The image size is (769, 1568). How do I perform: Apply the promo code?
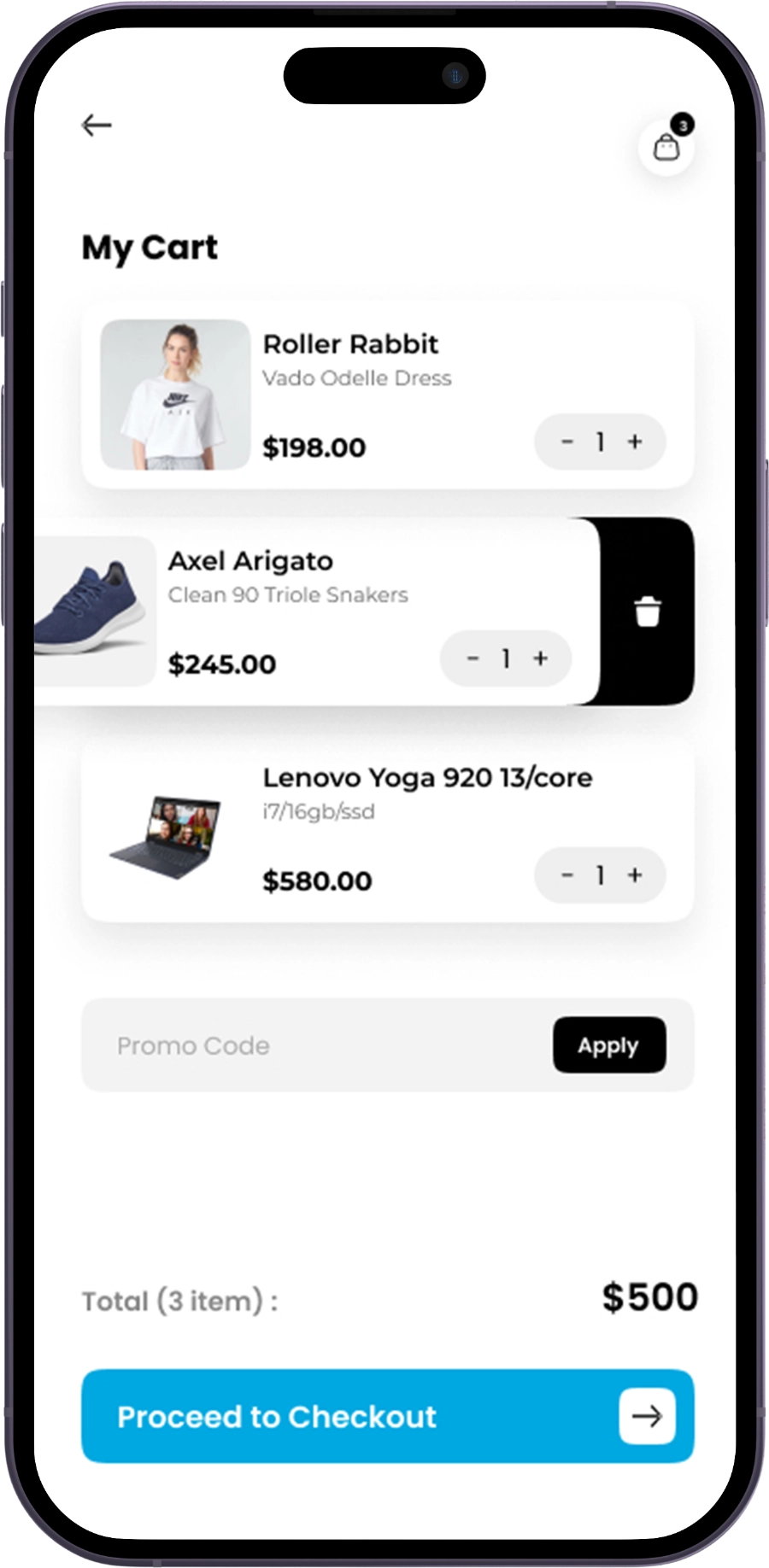(608, 1045)
